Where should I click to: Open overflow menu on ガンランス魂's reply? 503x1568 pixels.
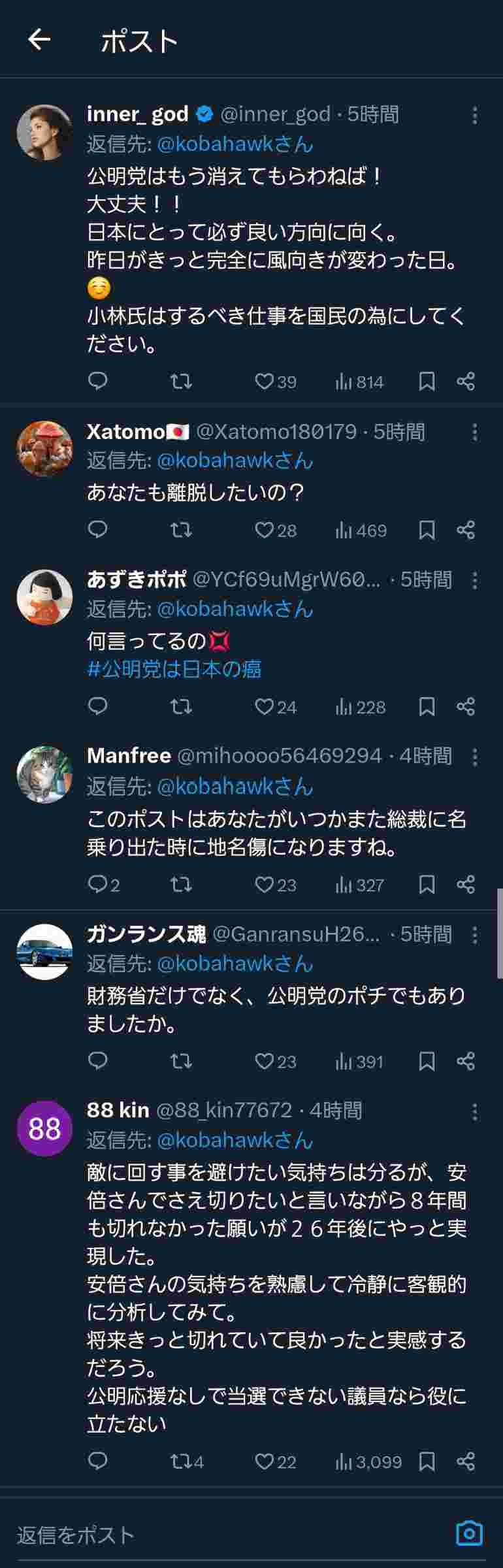pyautogui.click(x=475, y=935)
